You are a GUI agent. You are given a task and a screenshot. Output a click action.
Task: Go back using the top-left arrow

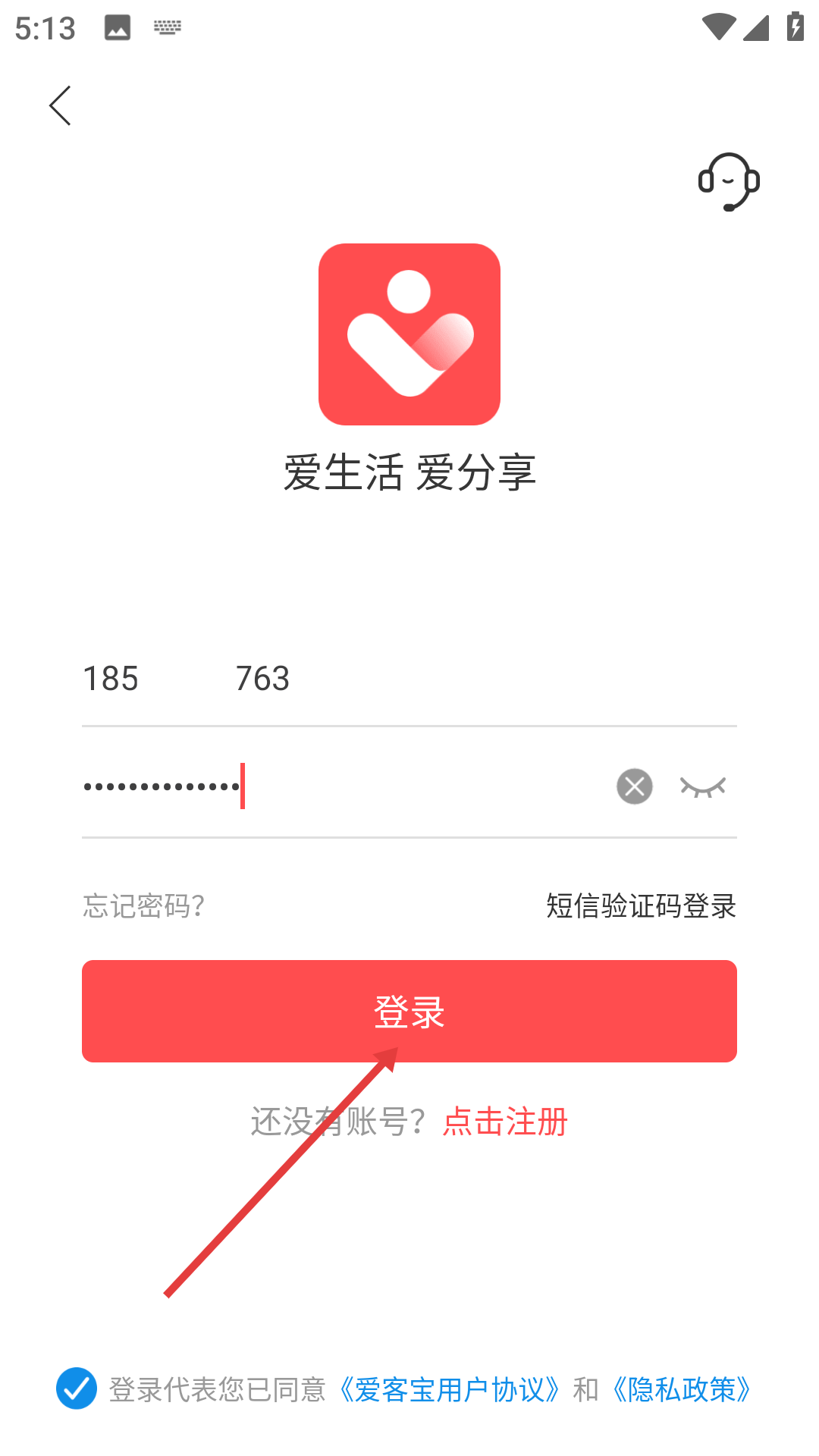[x=61, y=105]
